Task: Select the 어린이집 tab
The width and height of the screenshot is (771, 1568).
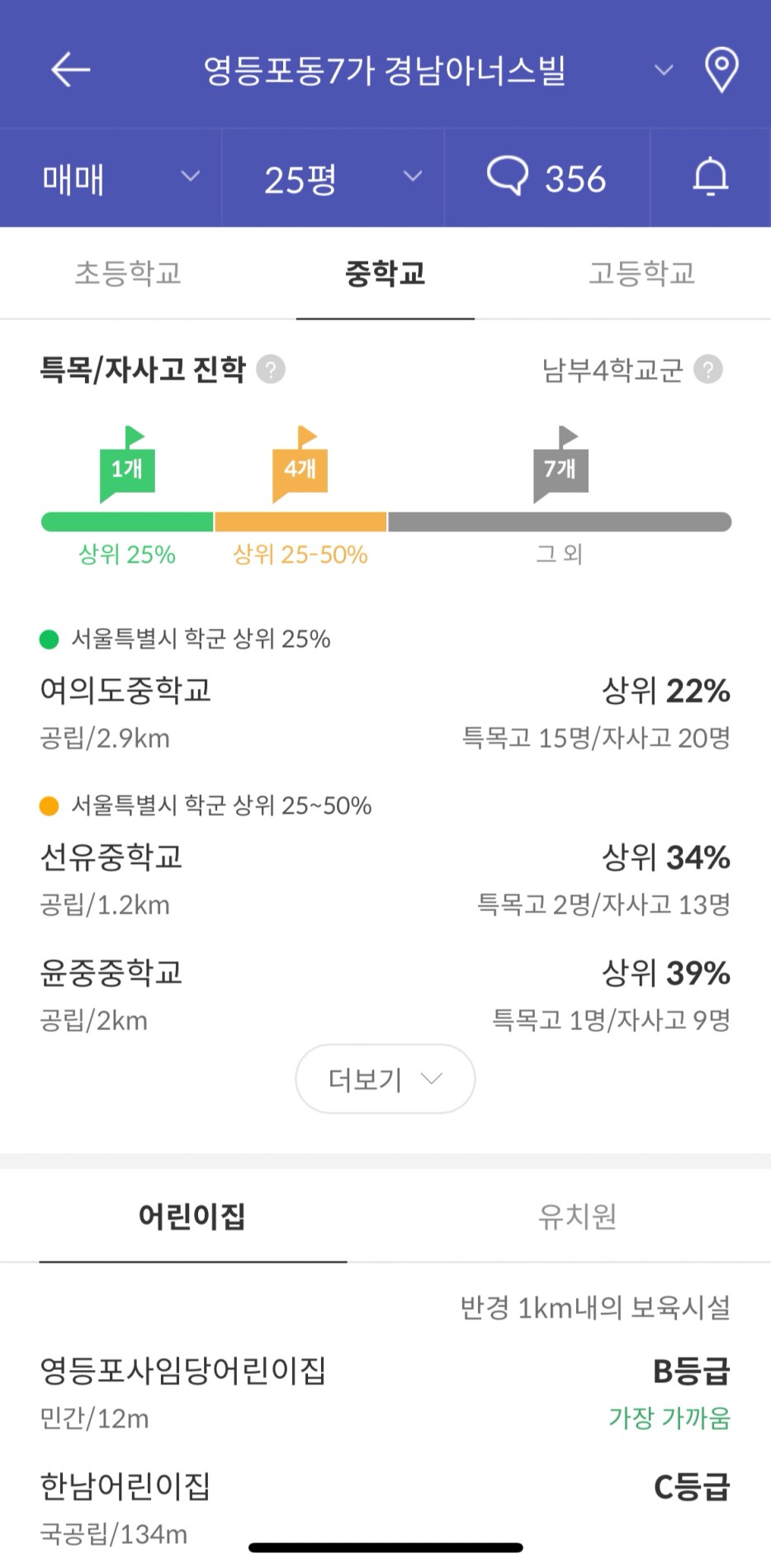Action: coord(192,1216)
